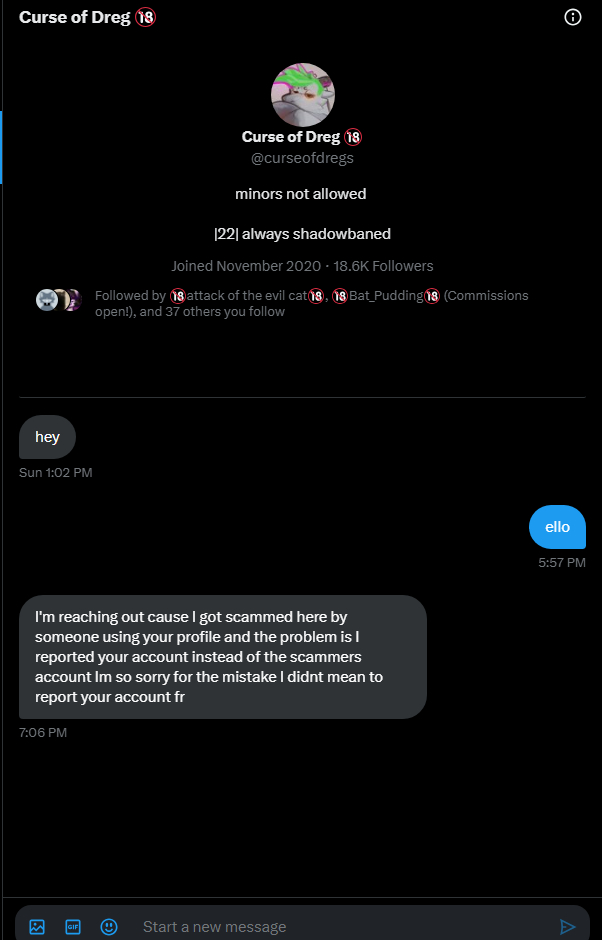
Task: Attach a photo or media file
Action: [37, 926]
